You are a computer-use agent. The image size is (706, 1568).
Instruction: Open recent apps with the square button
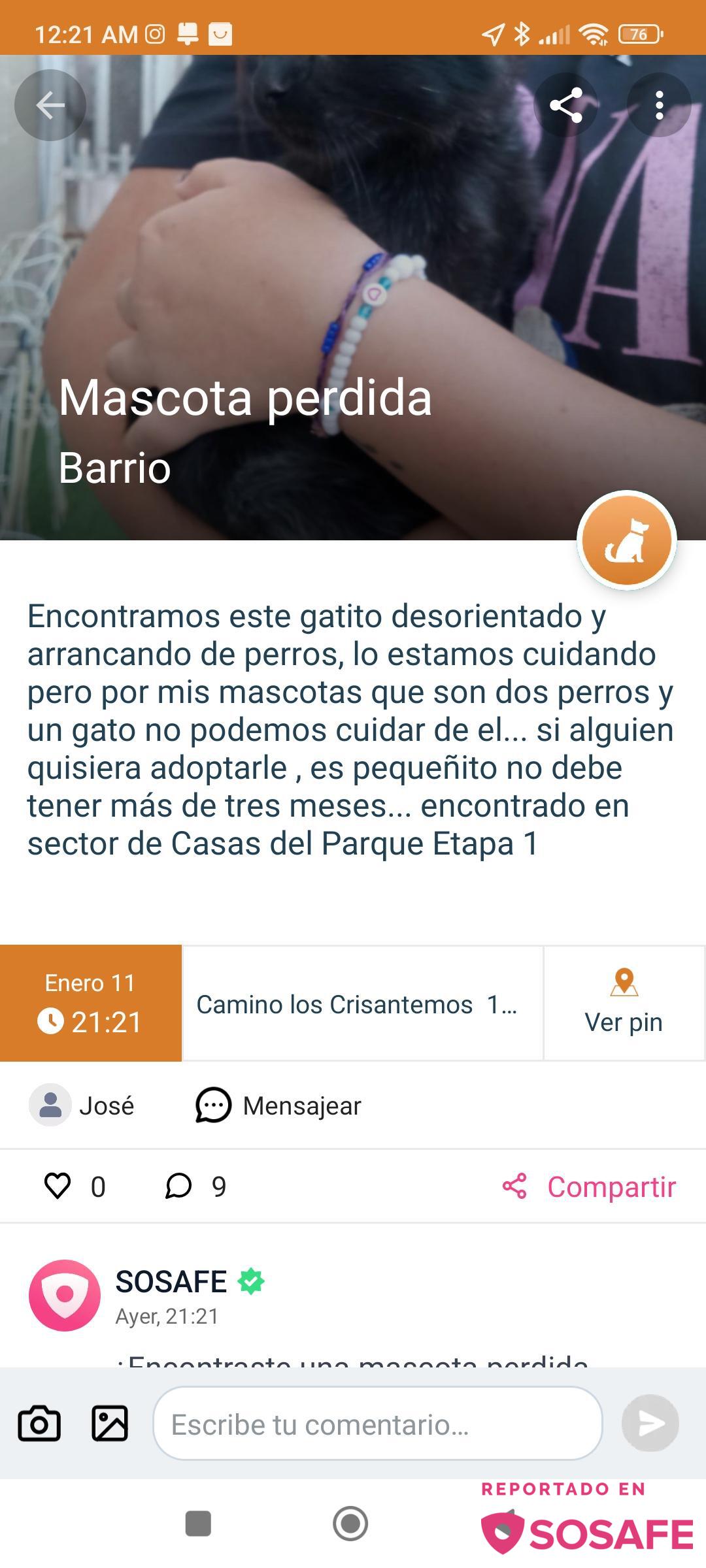pos(198,1524)
